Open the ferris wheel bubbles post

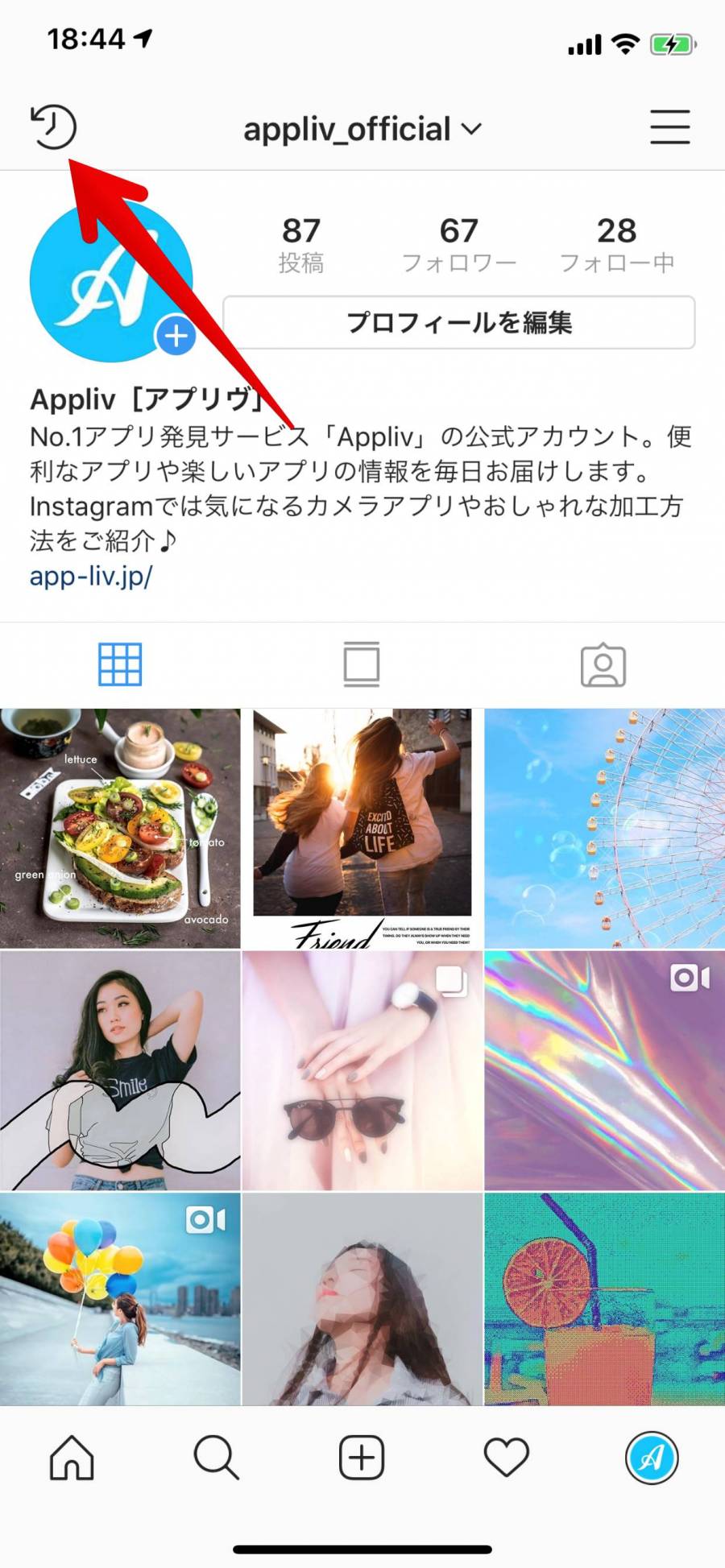pos(604,828)
